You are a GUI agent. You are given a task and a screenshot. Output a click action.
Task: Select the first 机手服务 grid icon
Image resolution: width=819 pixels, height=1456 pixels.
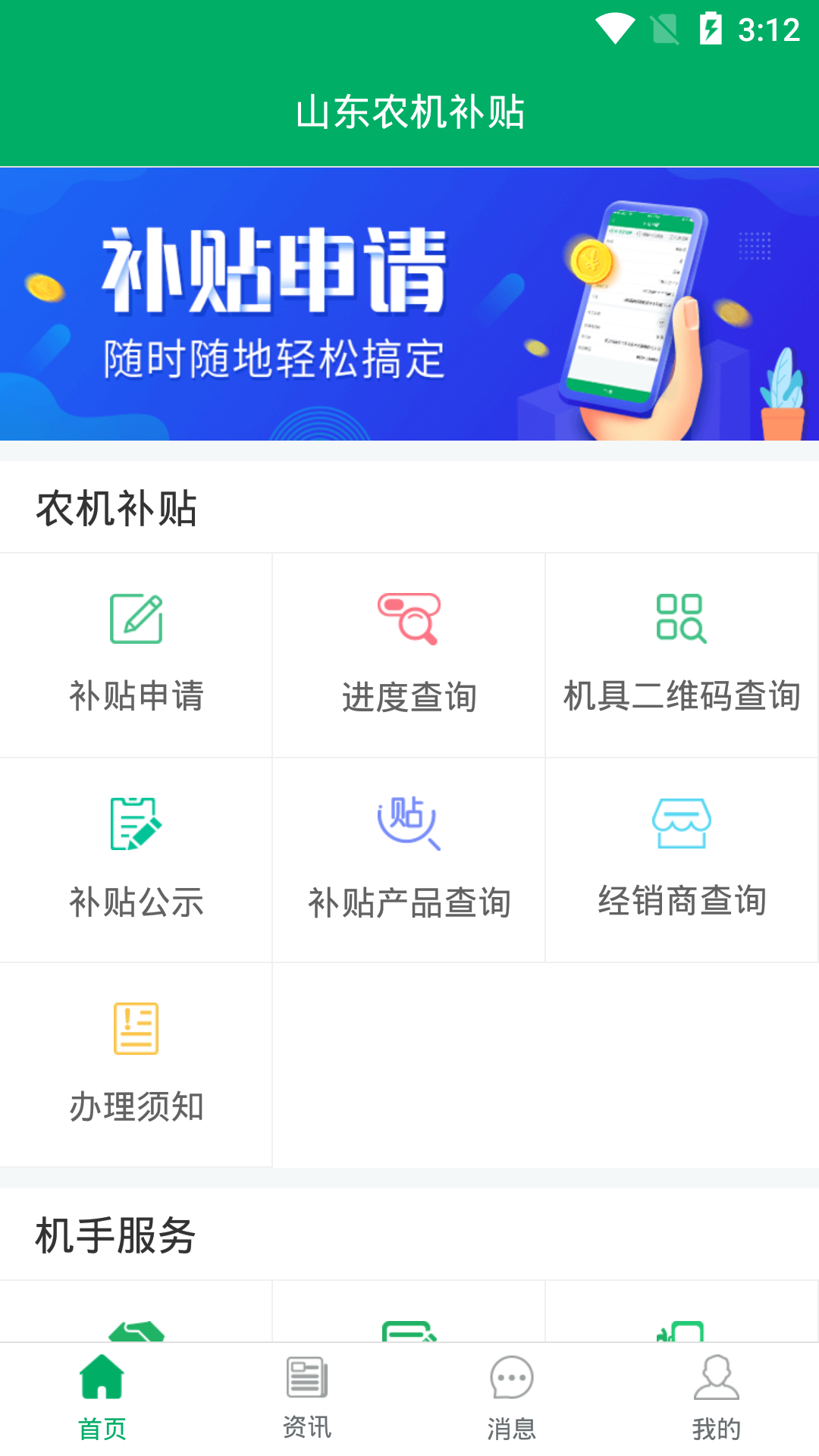pyautogui.click(x=136, y=1327)
